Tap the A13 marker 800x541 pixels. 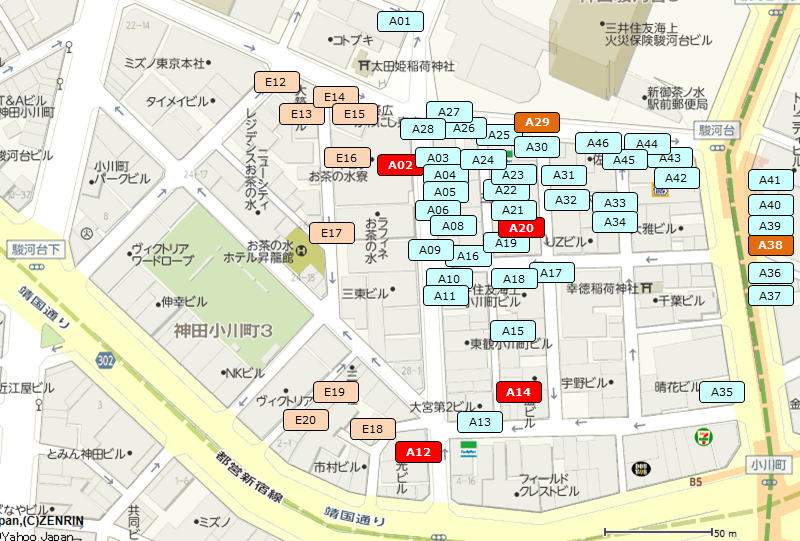480,422
